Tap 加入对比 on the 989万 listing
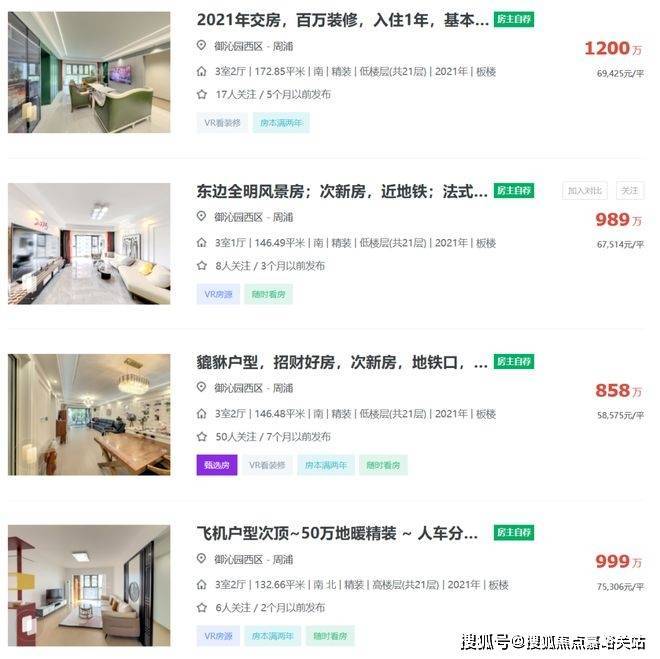Viewport: 660px width, 659px height. click(x=585, y=190)
